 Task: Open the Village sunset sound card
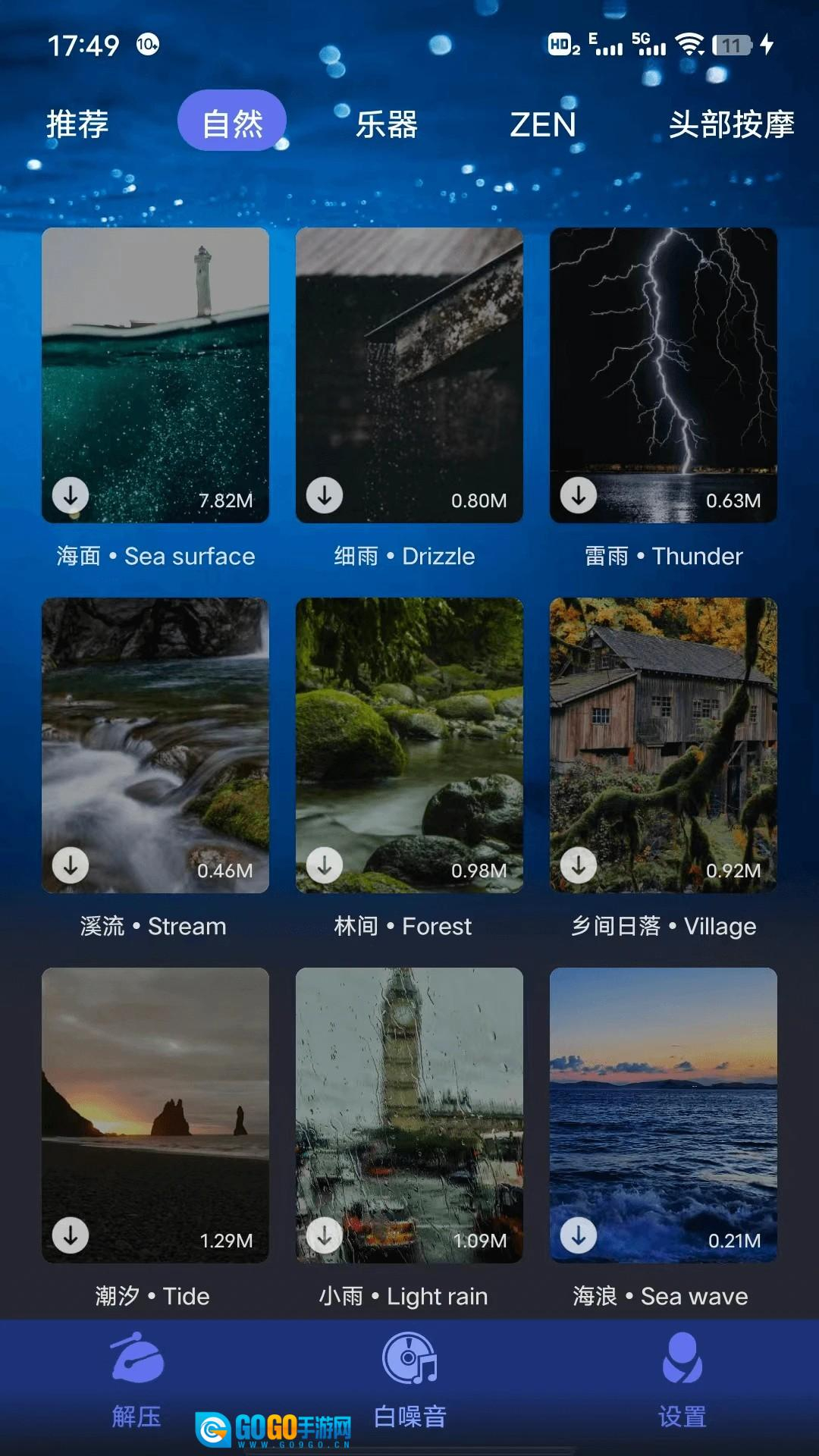[664, 745]
